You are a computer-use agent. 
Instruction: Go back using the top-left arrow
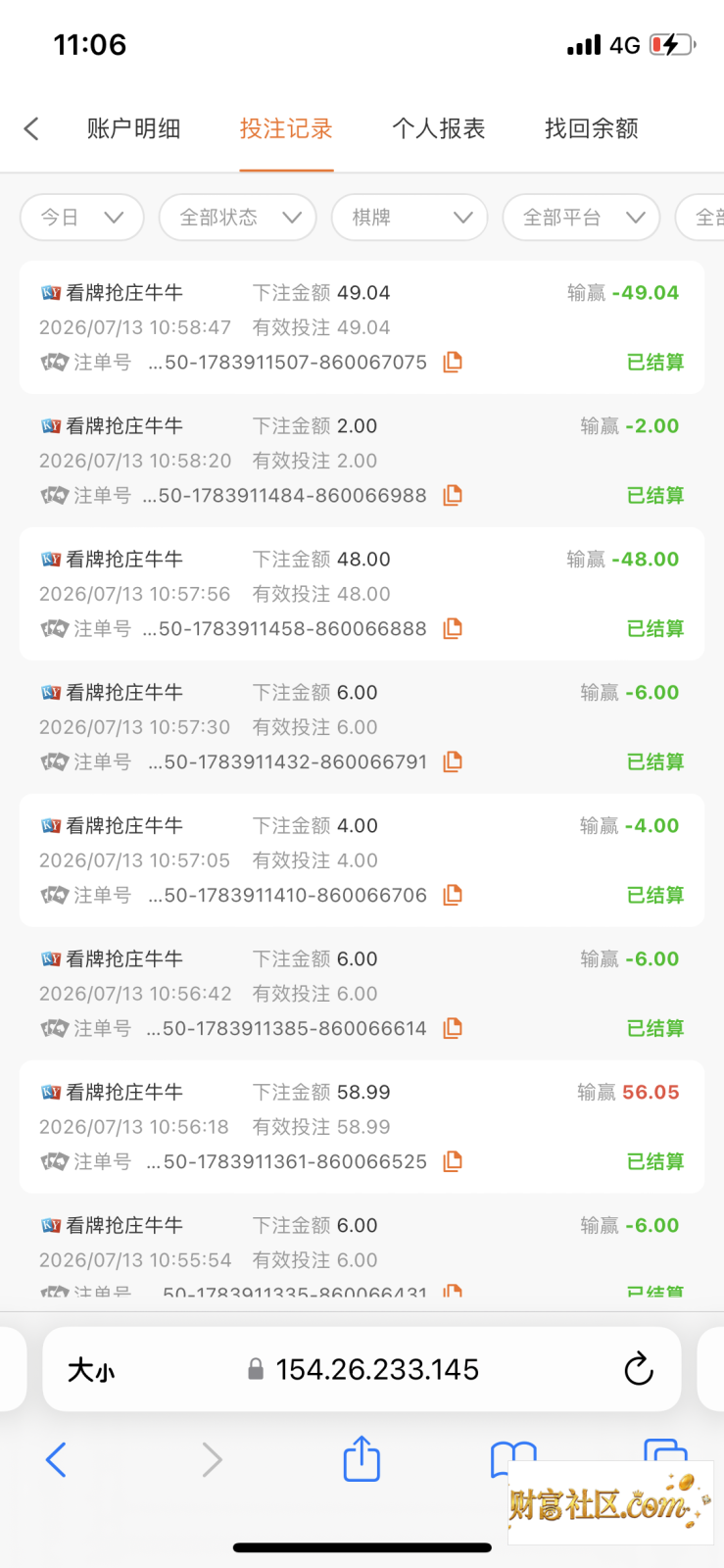31,128
